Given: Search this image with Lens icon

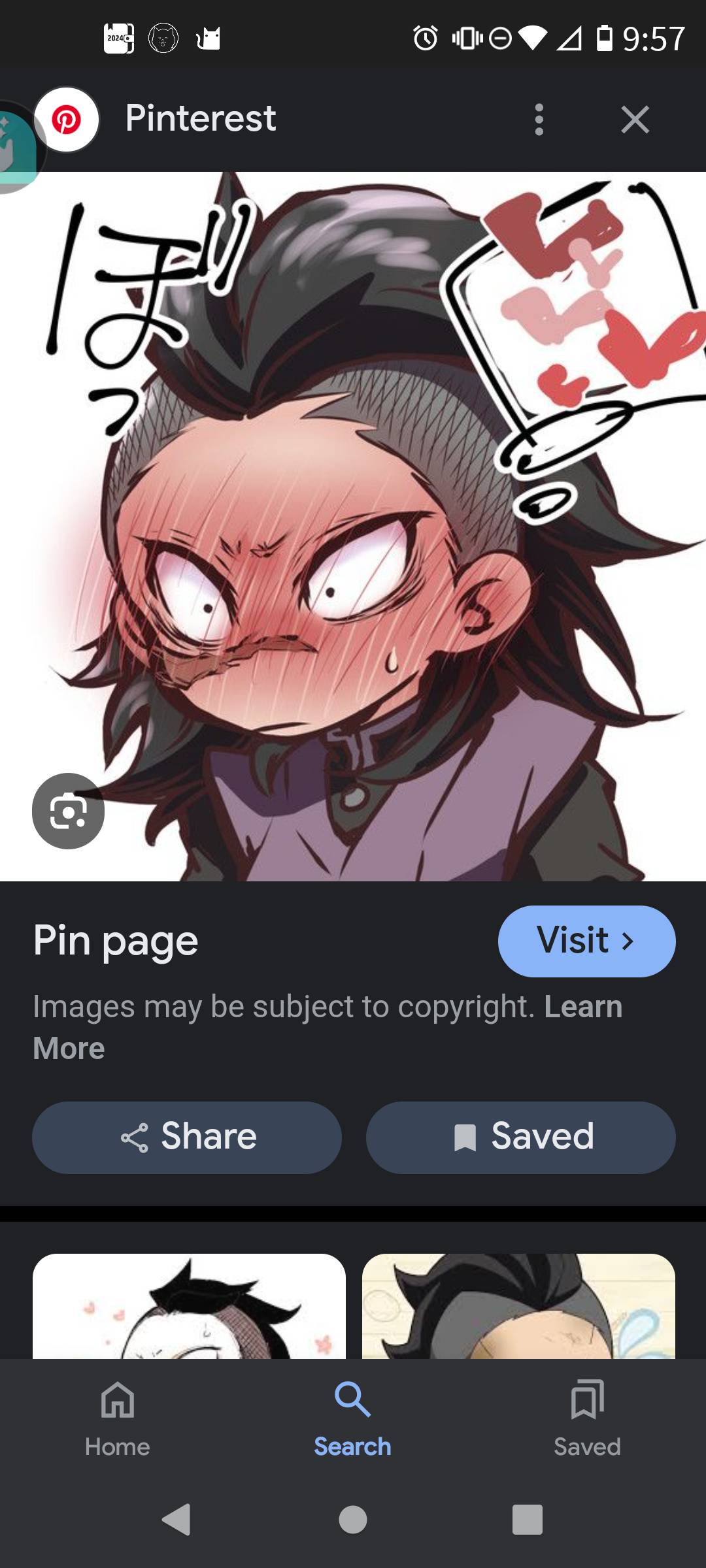Looking at the screenshot, I should pyautogui.click(x=68, y=811).
